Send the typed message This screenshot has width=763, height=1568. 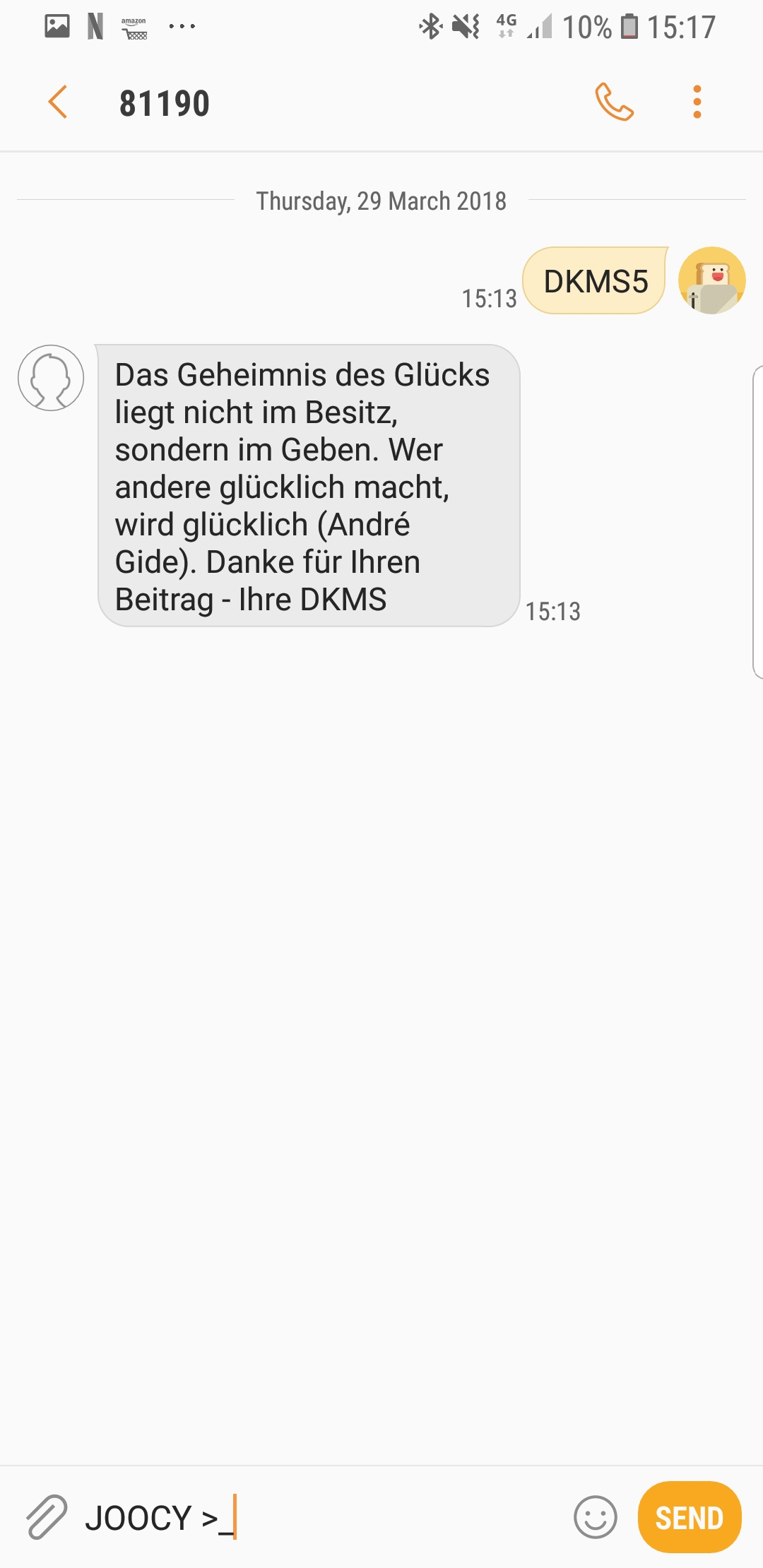(x=689, y=1517)
